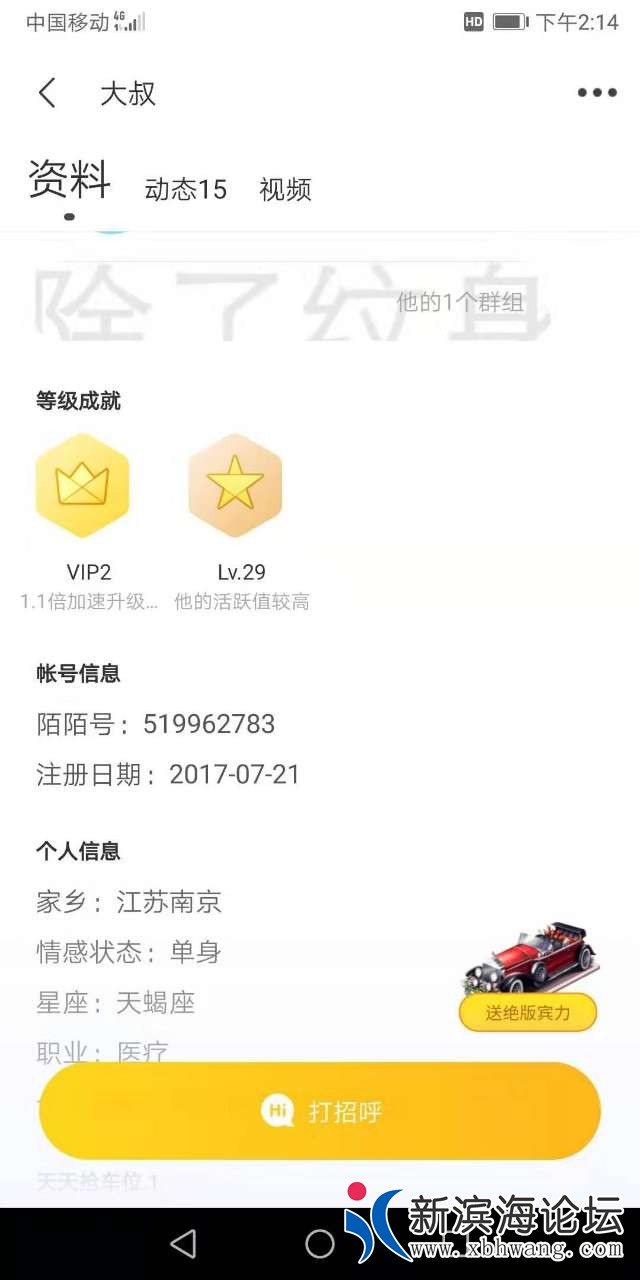The height and width of the screenshot is (1280, 640).
Task: Tap the 送绝版实力 car gift button
Action: coord(528,1012)
